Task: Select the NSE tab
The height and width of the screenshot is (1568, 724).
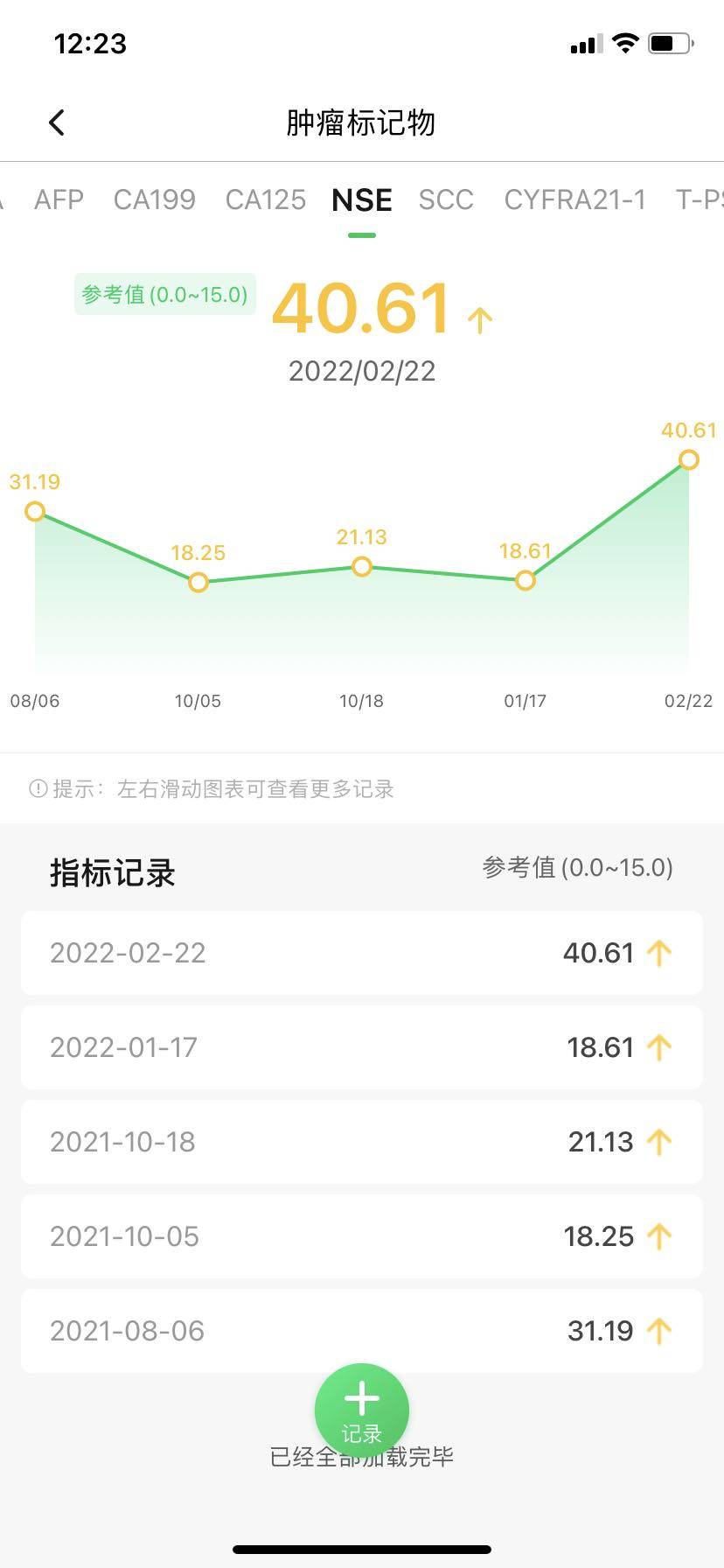Action: [x=361, y=200]
